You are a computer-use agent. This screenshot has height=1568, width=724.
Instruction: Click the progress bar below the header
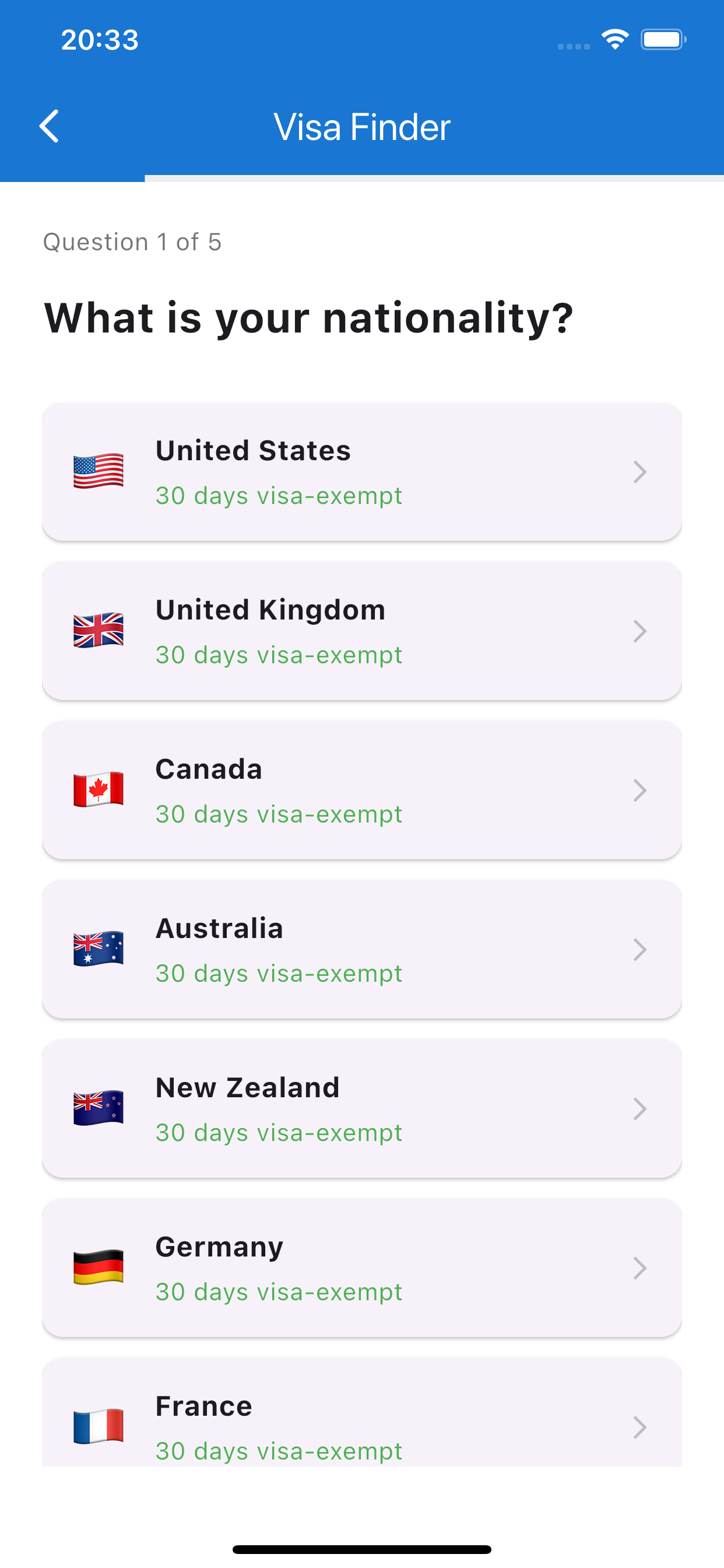tap(362, 177)
